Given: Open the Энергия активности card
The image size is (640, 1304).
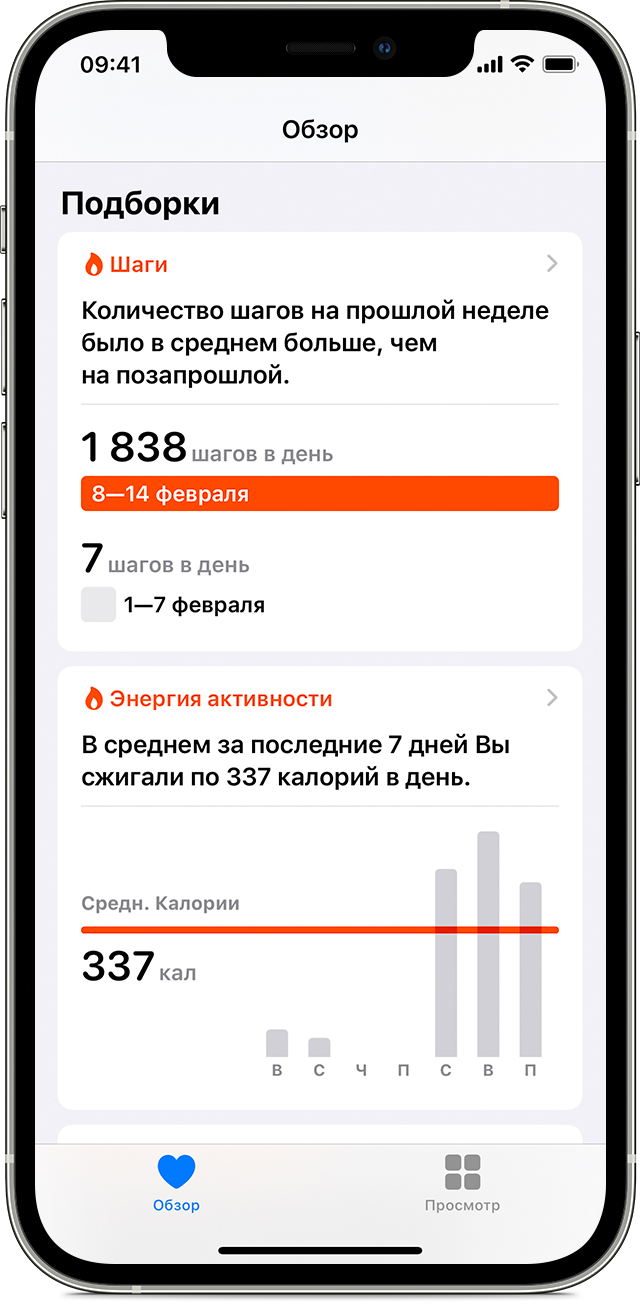Looking at the screenshot, I should coord(320,698).
